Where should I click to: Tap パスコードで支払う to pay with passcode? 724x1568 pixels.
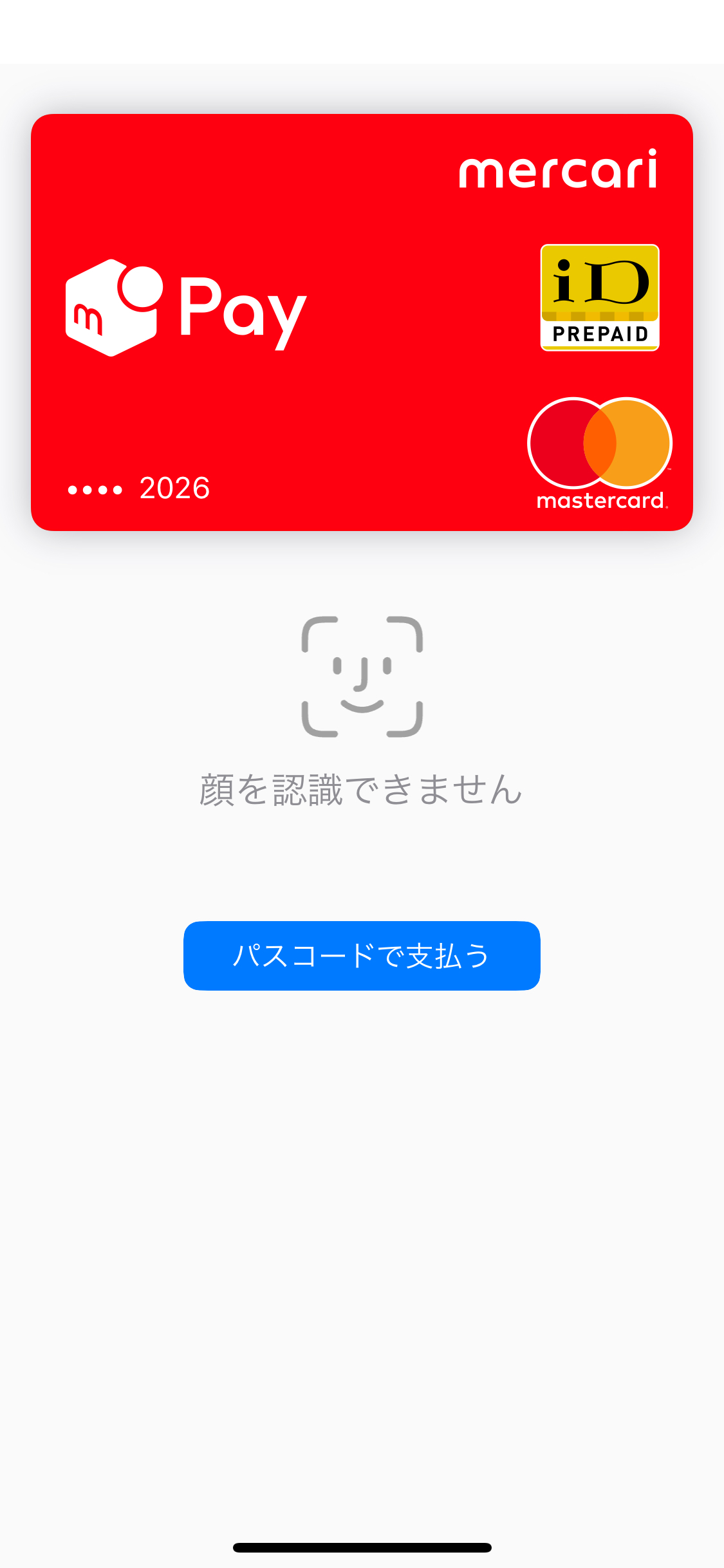362,955
